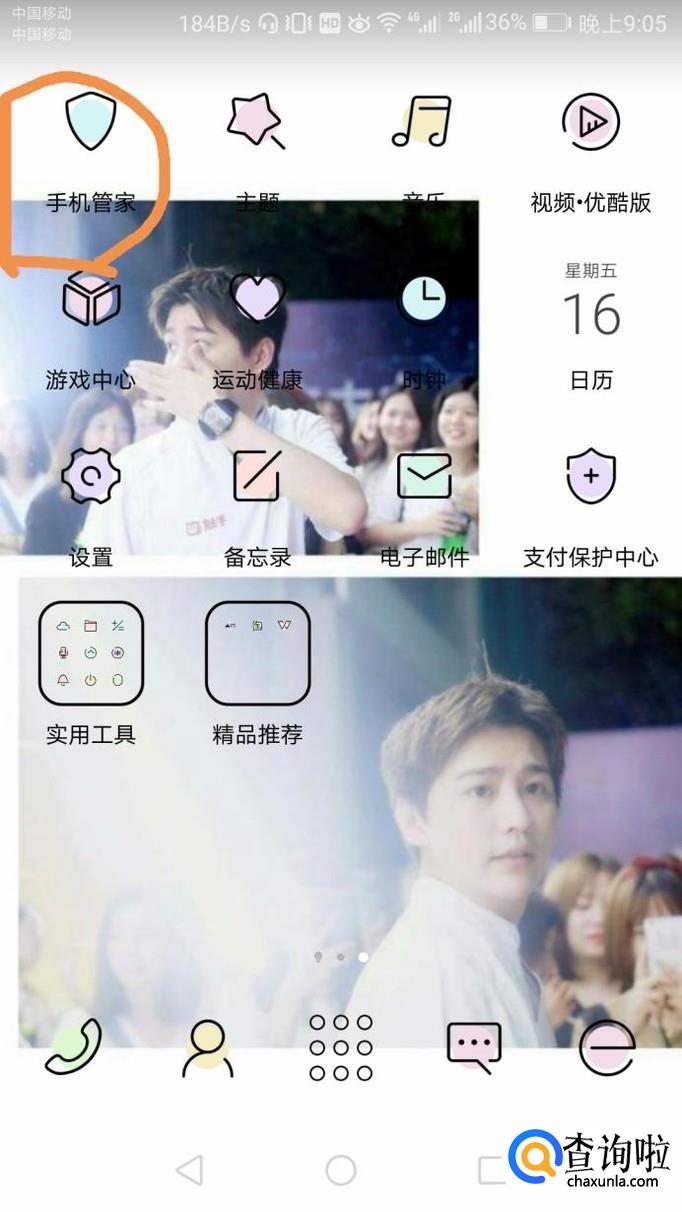Expand the 实用工具 folder
Image resolution: width=682 pixels, height=1212 pixels.
[91, 654]
